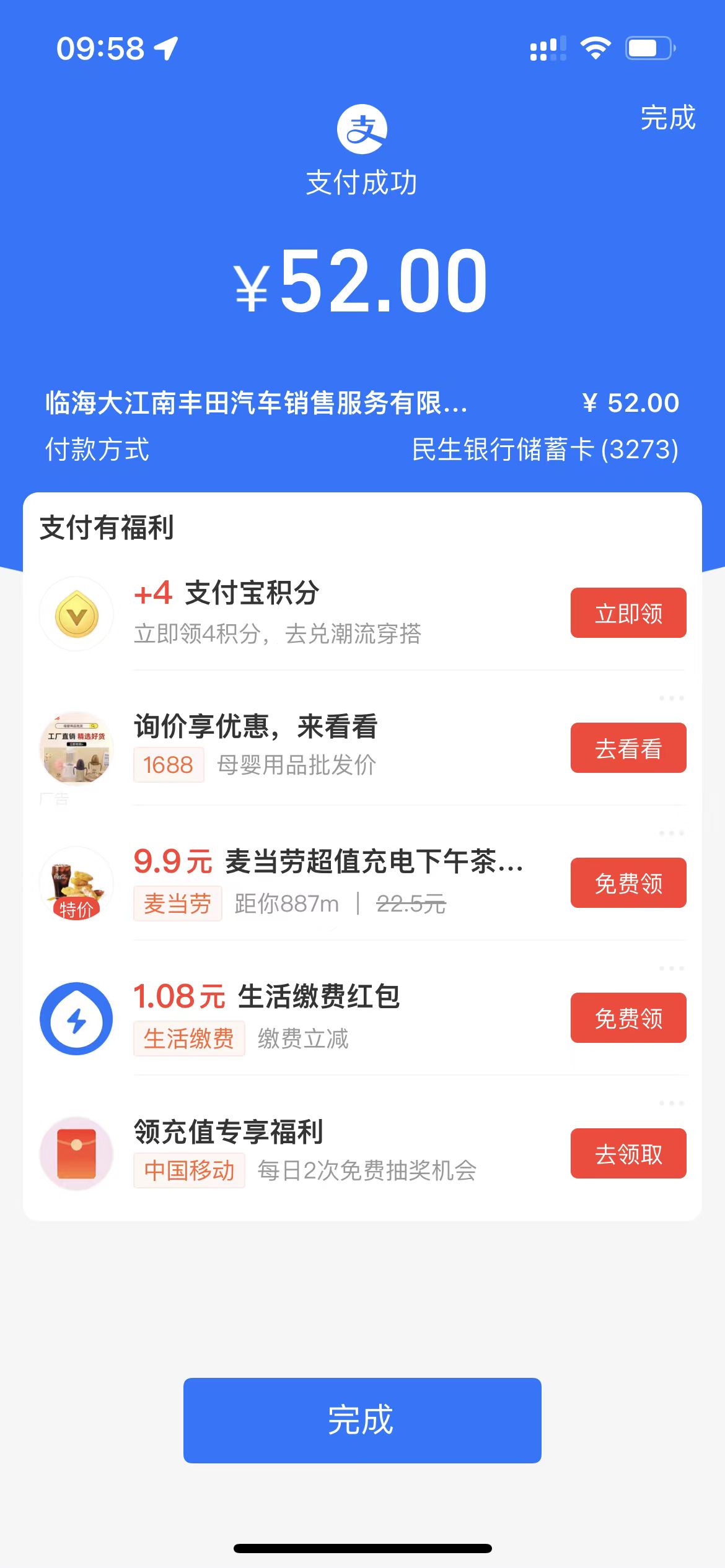Viewport: 725px width, 1568px height.
Task: Open the overflow dots above the 生活缴费红包 offer
Action: [671, 969]
